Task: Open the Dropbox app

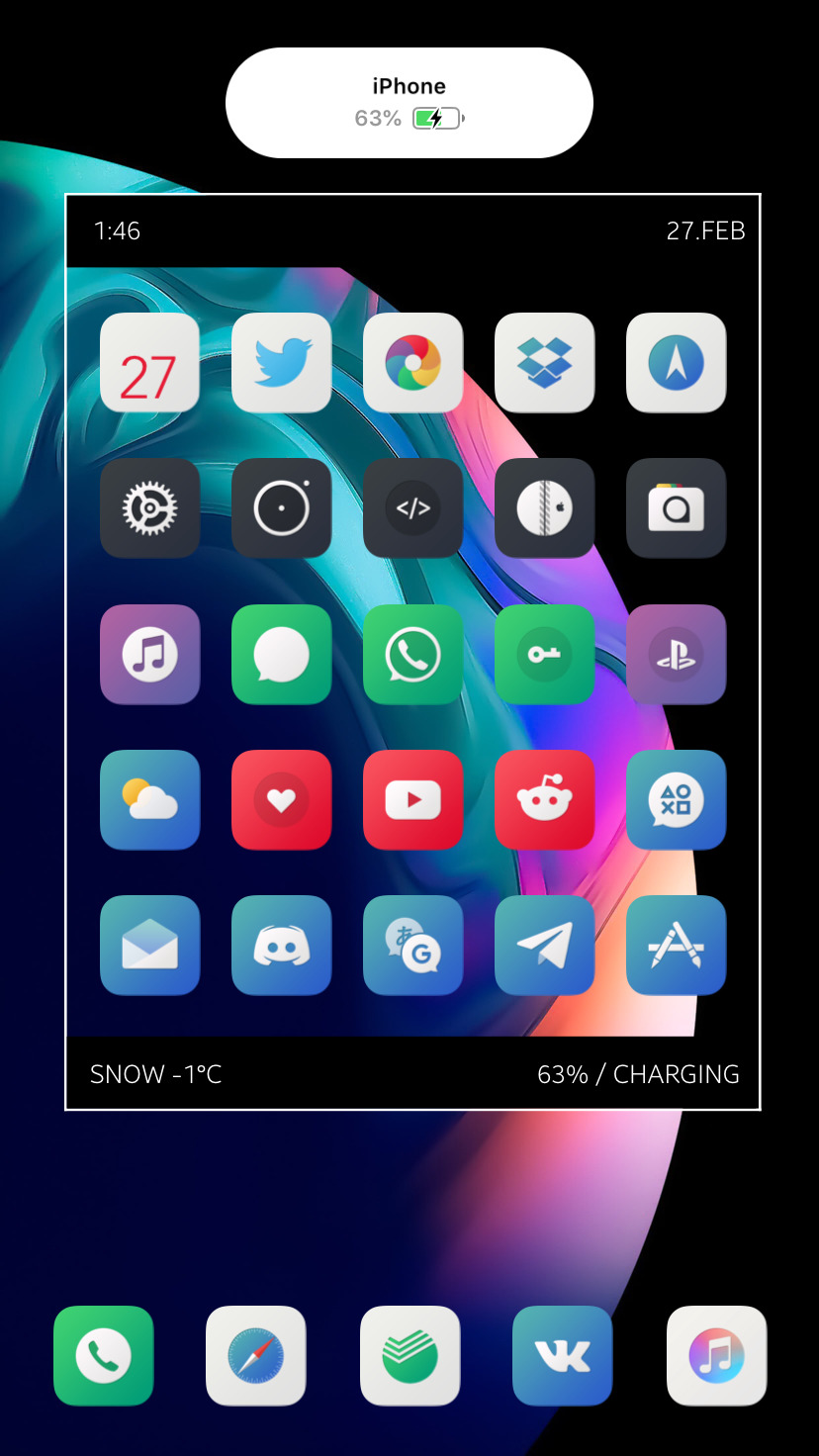Action: (x=544, y=363)
